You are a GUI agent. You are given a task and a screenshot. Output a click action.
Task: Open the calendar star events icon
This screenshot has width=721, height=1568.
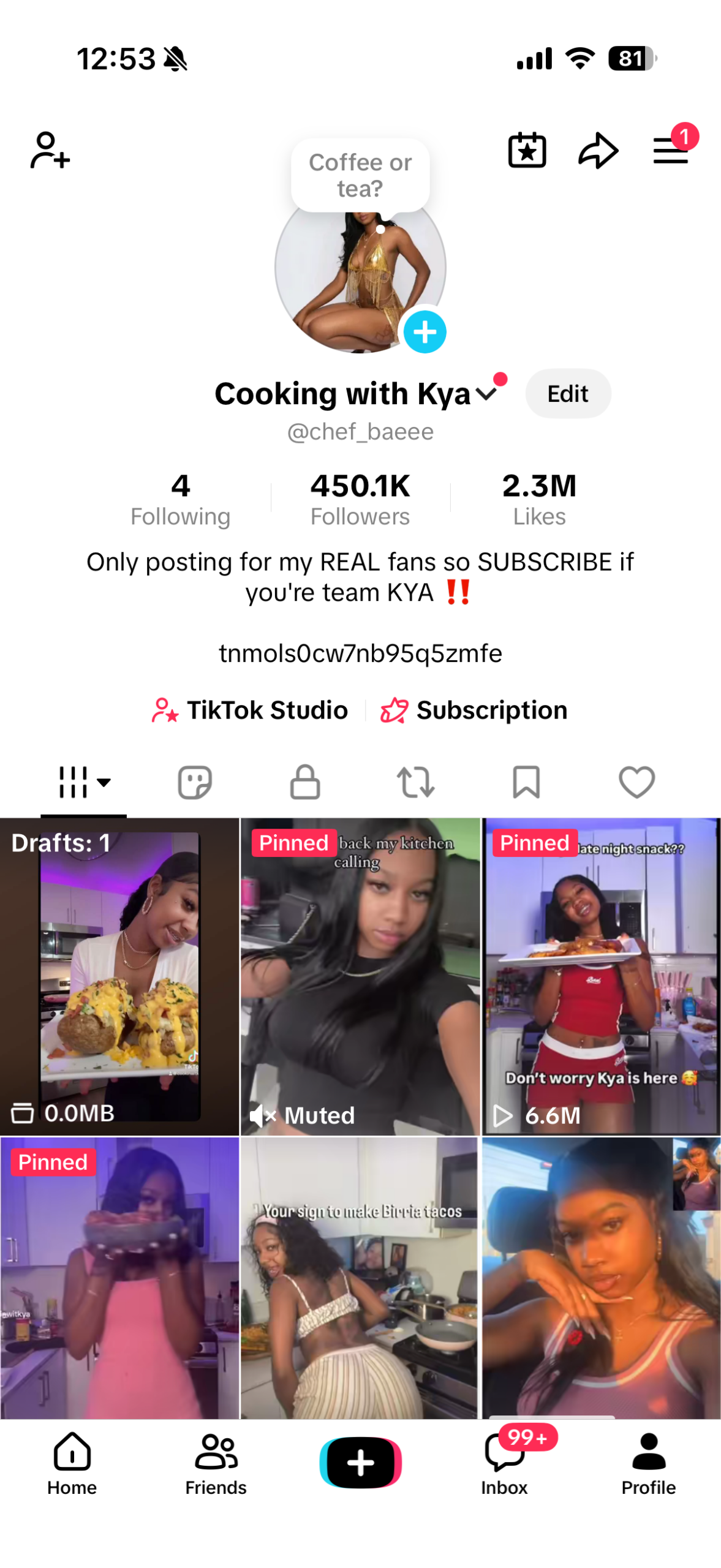point(526,150)
